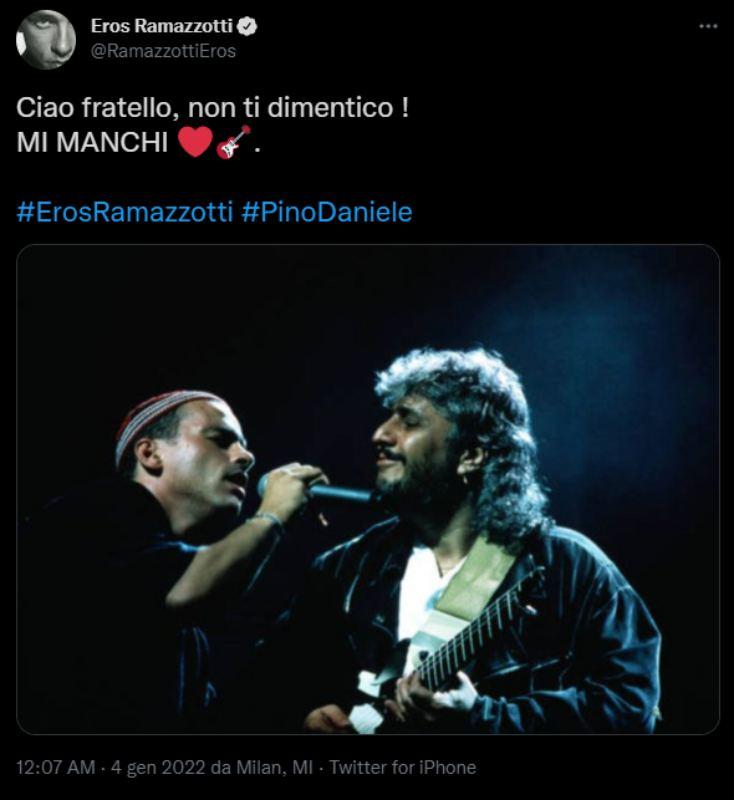The height and width of the screenshot is (800, 734).
Task: Open Eros Ramazzotti's profile picture
Action: tap(46, 40)
